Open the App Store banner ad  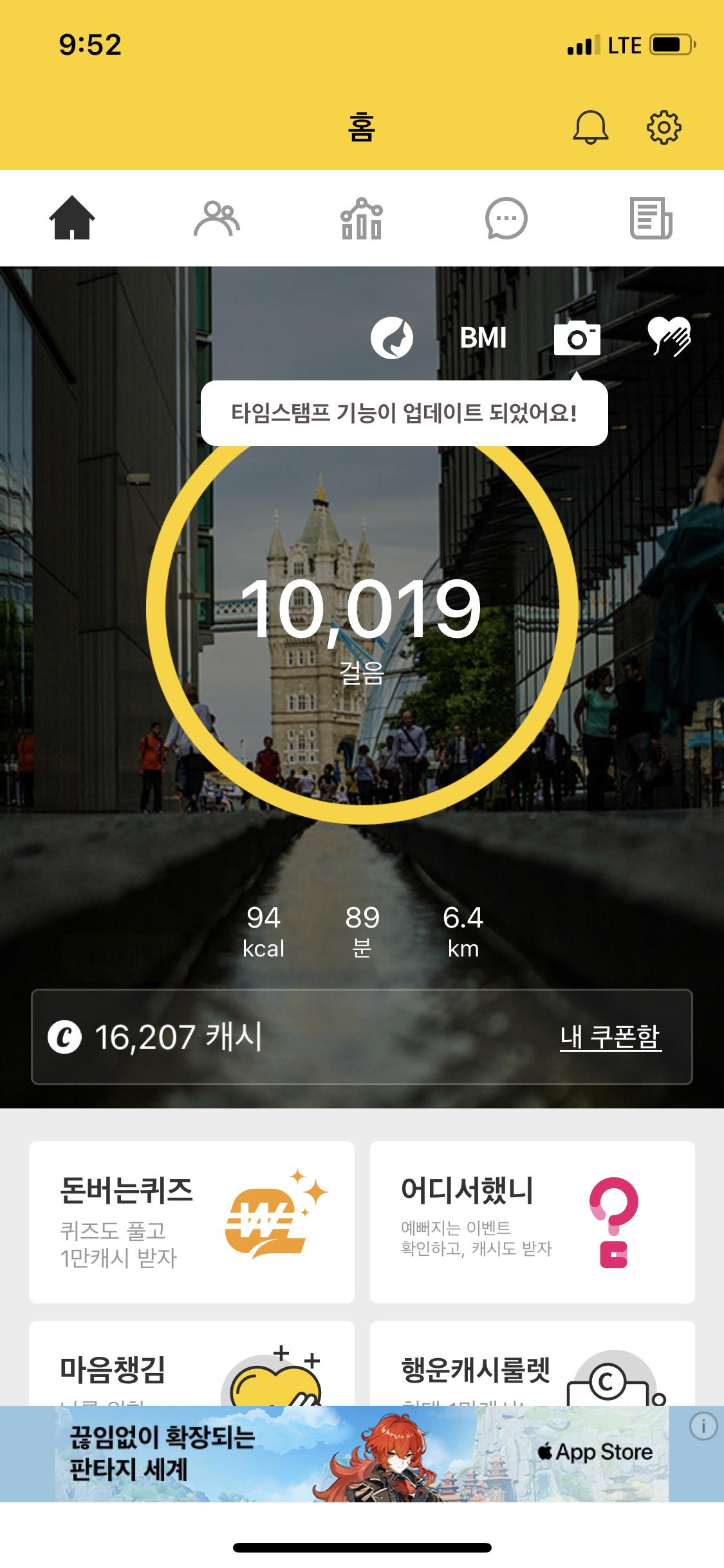(x=360, y=1454)
